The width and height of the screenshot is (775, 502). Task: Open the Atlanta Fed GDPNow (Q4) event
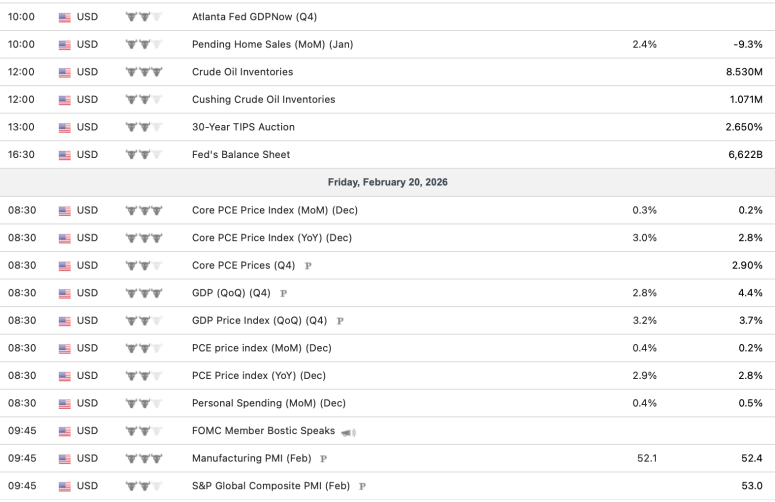click(257, 17)
